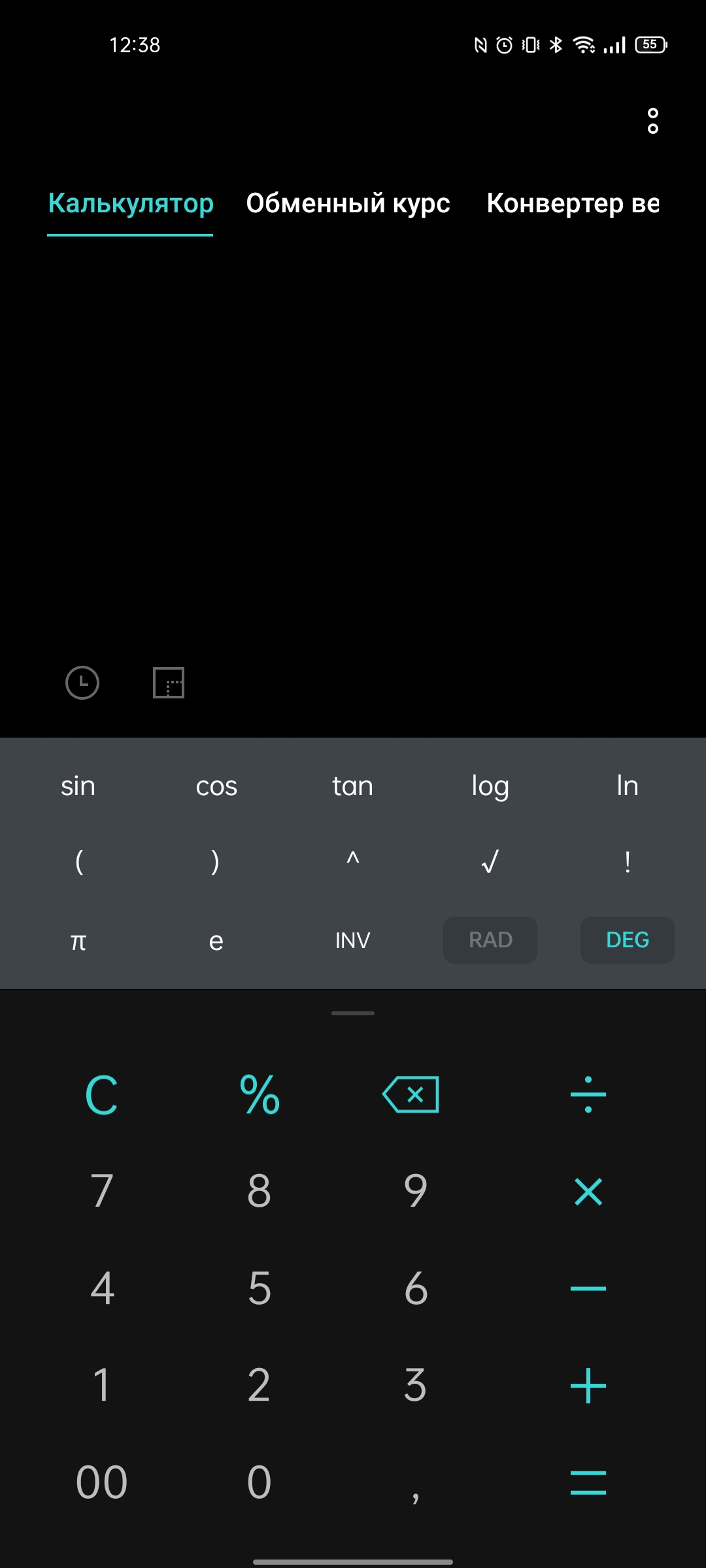706x1568 pixels.
Task: Open calculation history clock icon
Action: 82,683
